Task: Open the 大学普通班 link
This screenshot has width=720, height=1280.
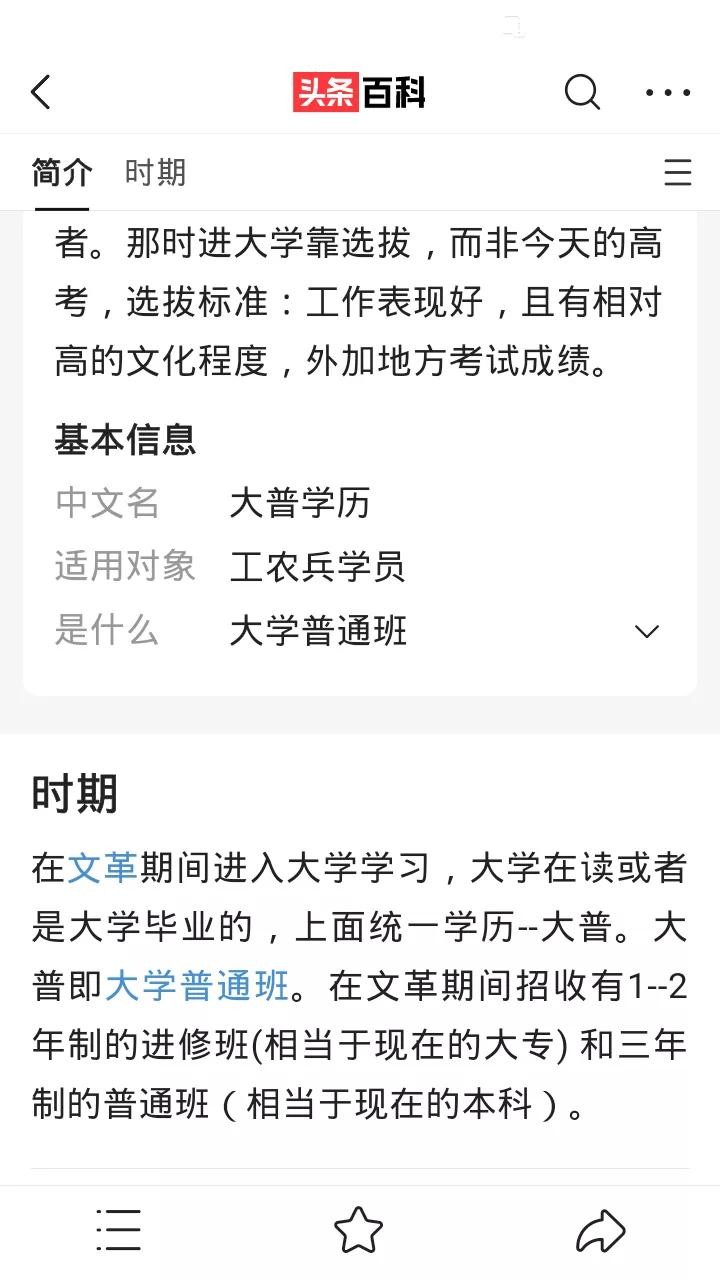Action: pyautogui.click(x=196, y=986)
